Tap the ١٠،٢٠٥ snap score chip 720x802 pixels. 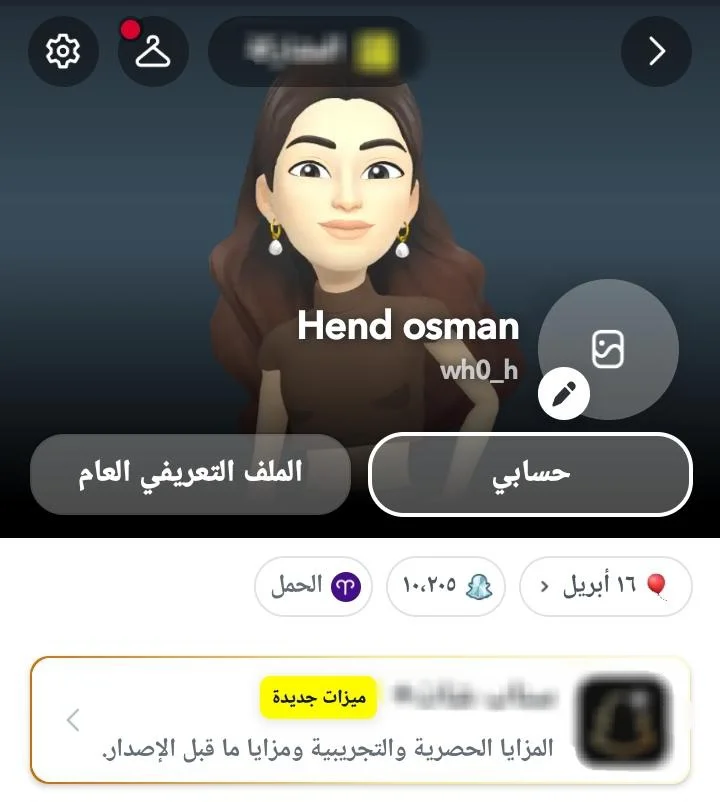446,586
